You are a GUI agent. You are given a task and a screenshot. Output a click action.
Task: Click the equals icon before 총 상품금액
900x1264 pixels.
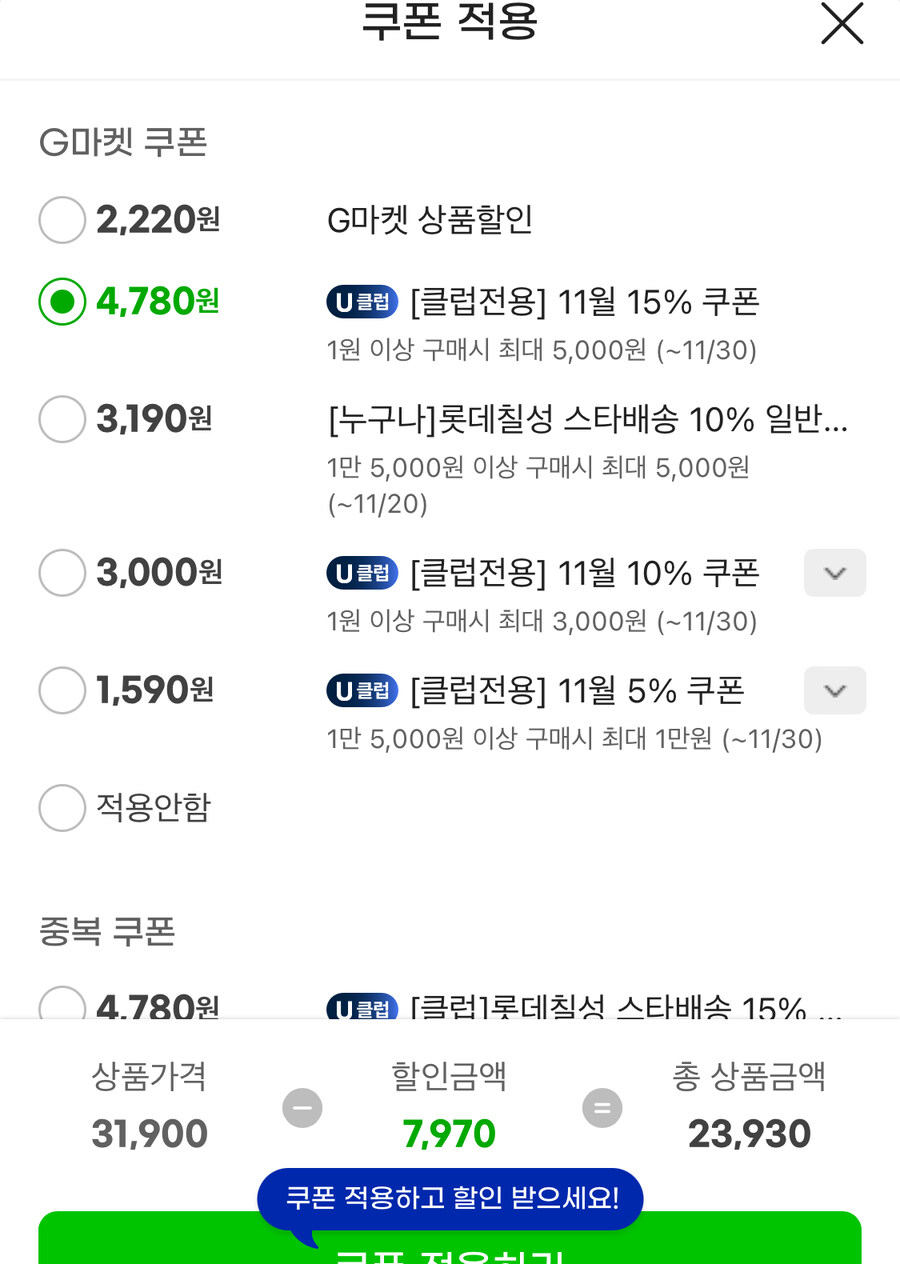pyautogui.click(x=602, y=1107)
